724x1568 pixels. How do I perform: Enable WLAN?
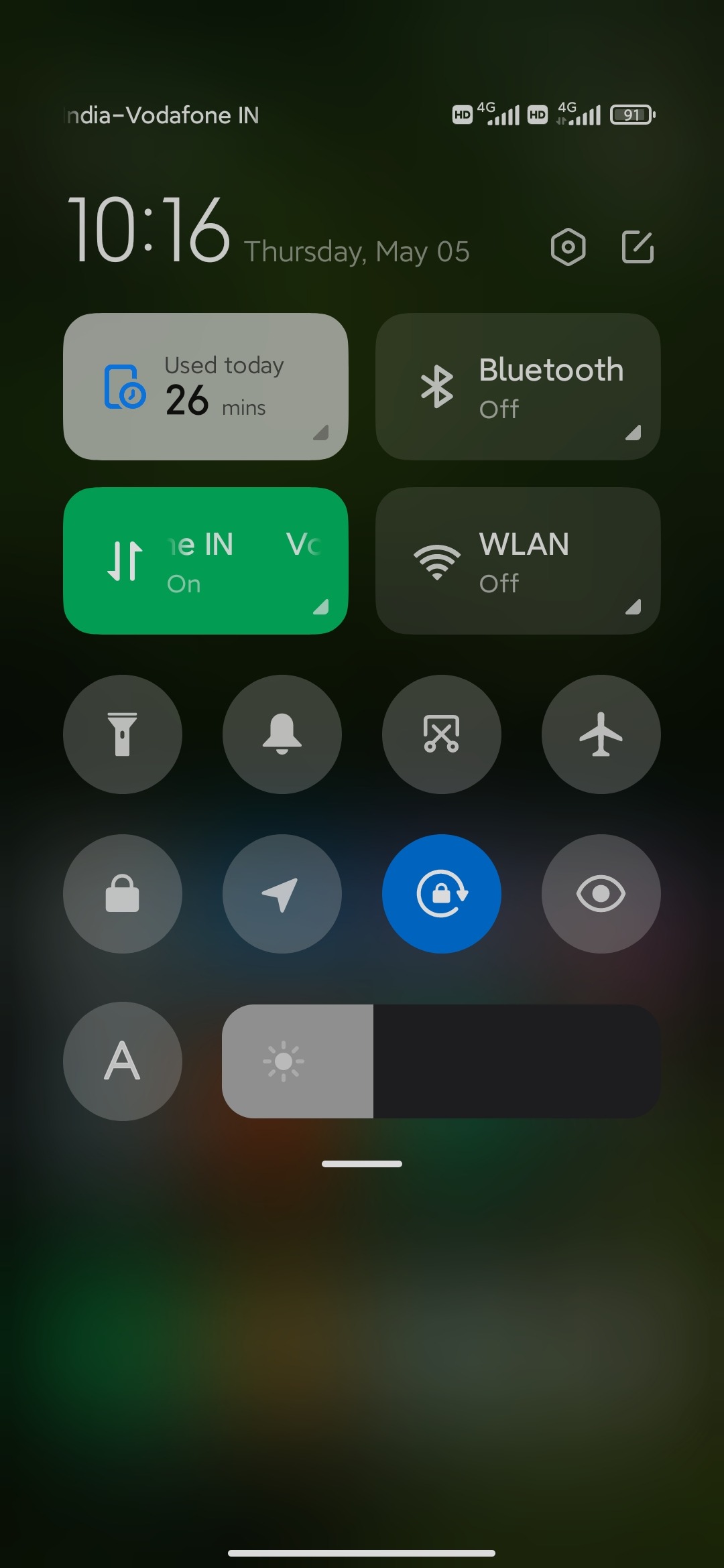click(x=518, y=561)
